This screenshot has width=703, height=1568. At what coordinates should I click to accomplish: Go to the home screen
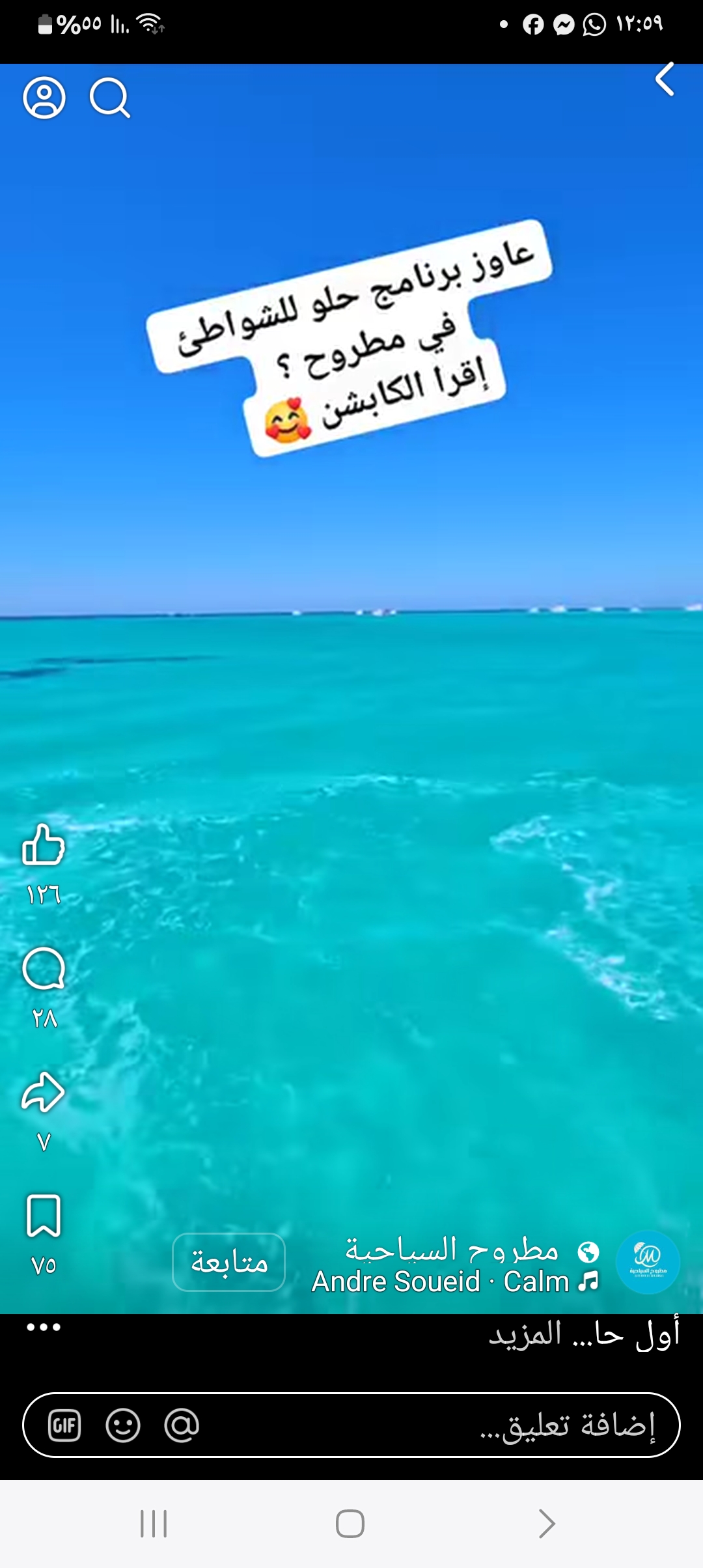(350, 1524)
